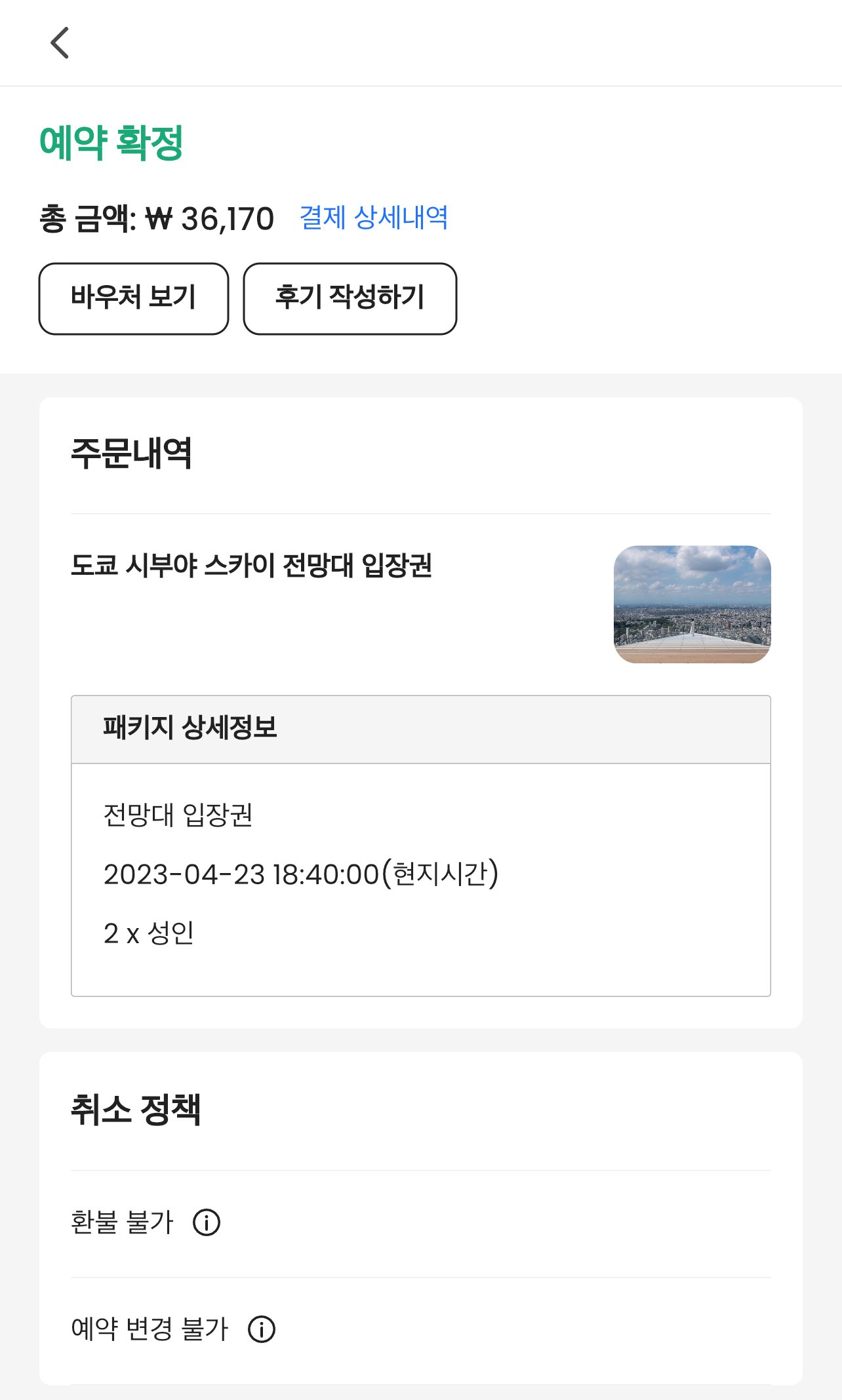This screenshot has width=842, height=1400.
Task: Tap the 후기 작성하기 review button
Action: coord(350,298)
